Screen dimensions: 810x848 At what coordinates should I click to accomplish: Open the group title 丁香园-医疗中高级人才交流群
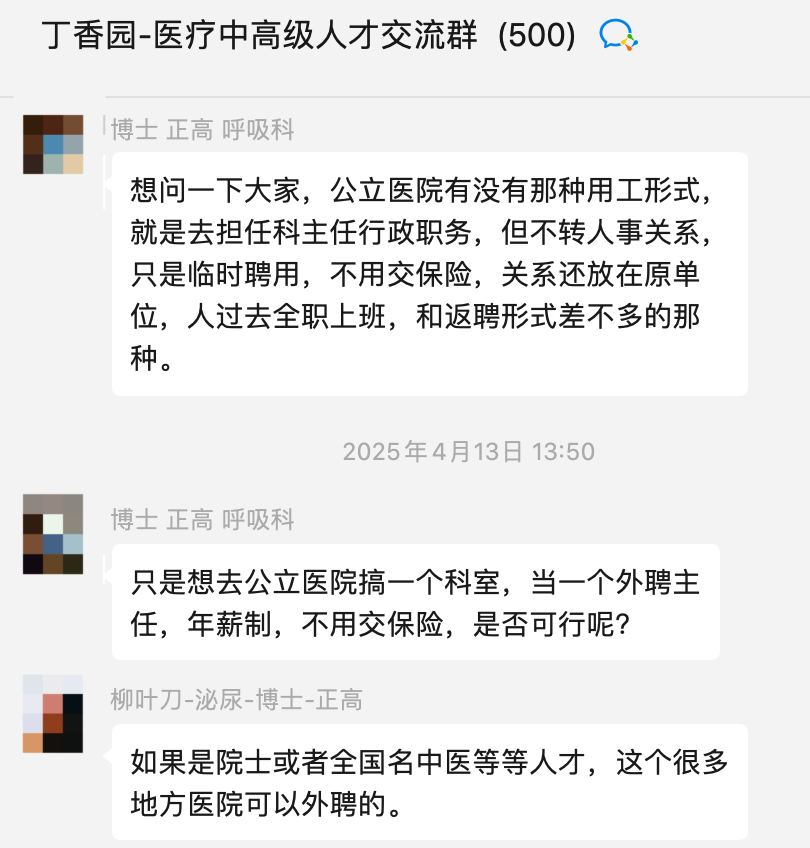click(260, 33)
